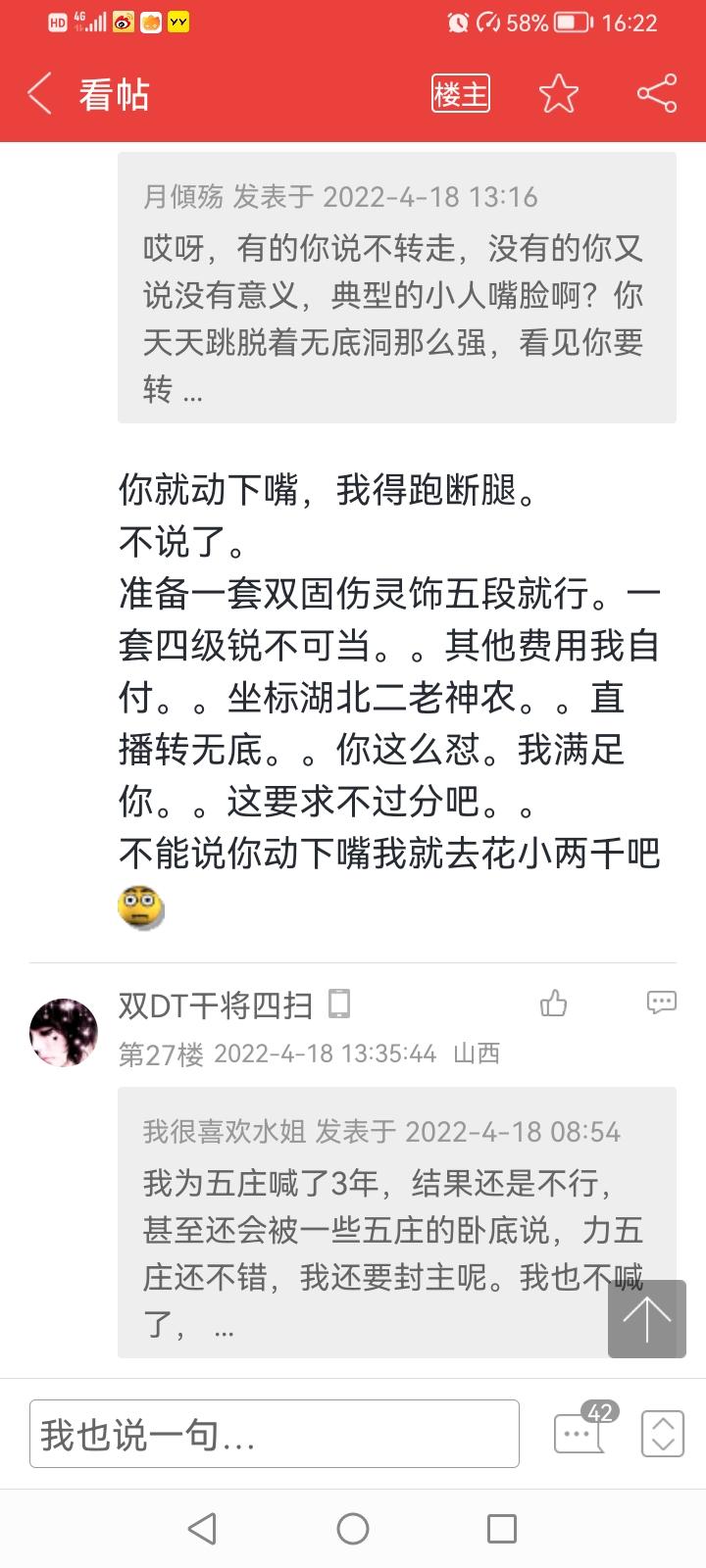
Task: Share this thread
Action: [x=656, y=95]
